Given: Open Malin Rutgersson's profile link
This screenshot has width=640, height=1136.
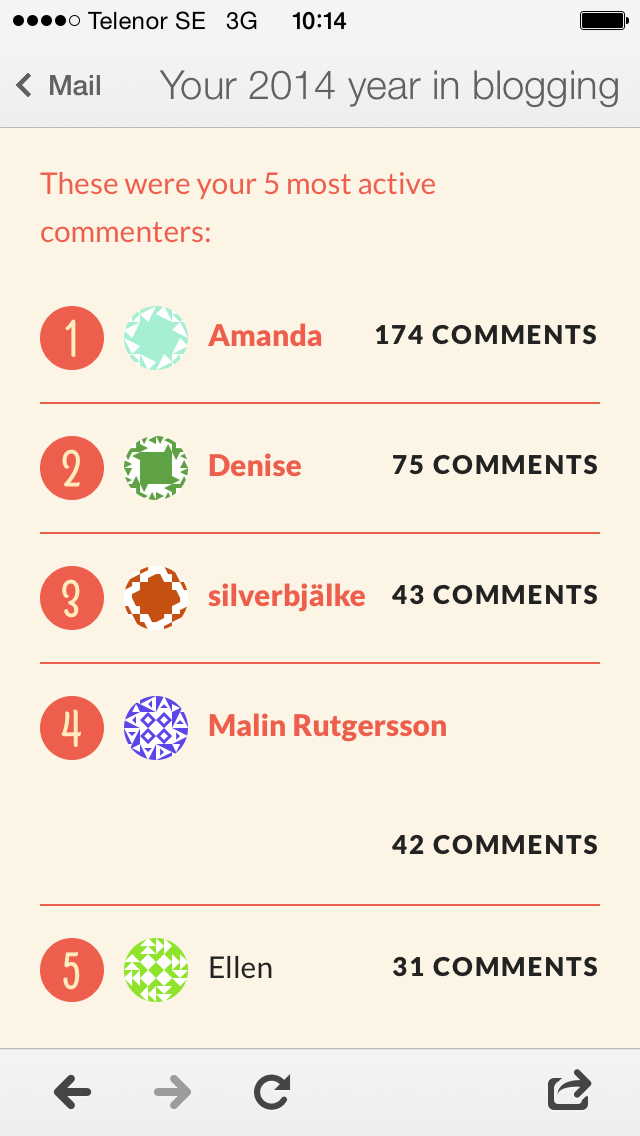Looking at the screenshot, I should point(327,726).
